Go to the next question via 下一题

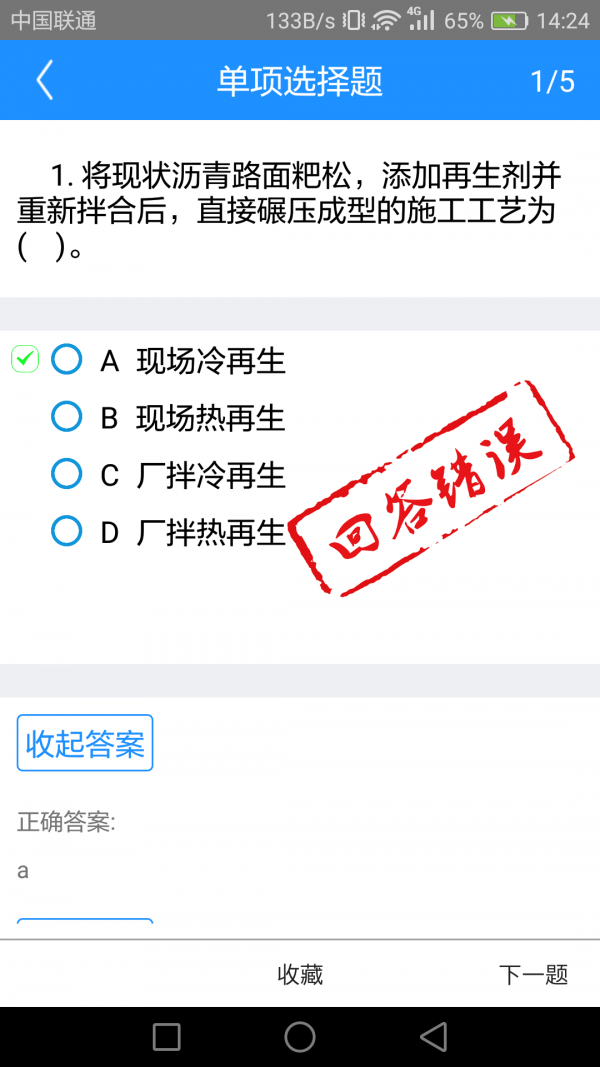coord(533,974)
